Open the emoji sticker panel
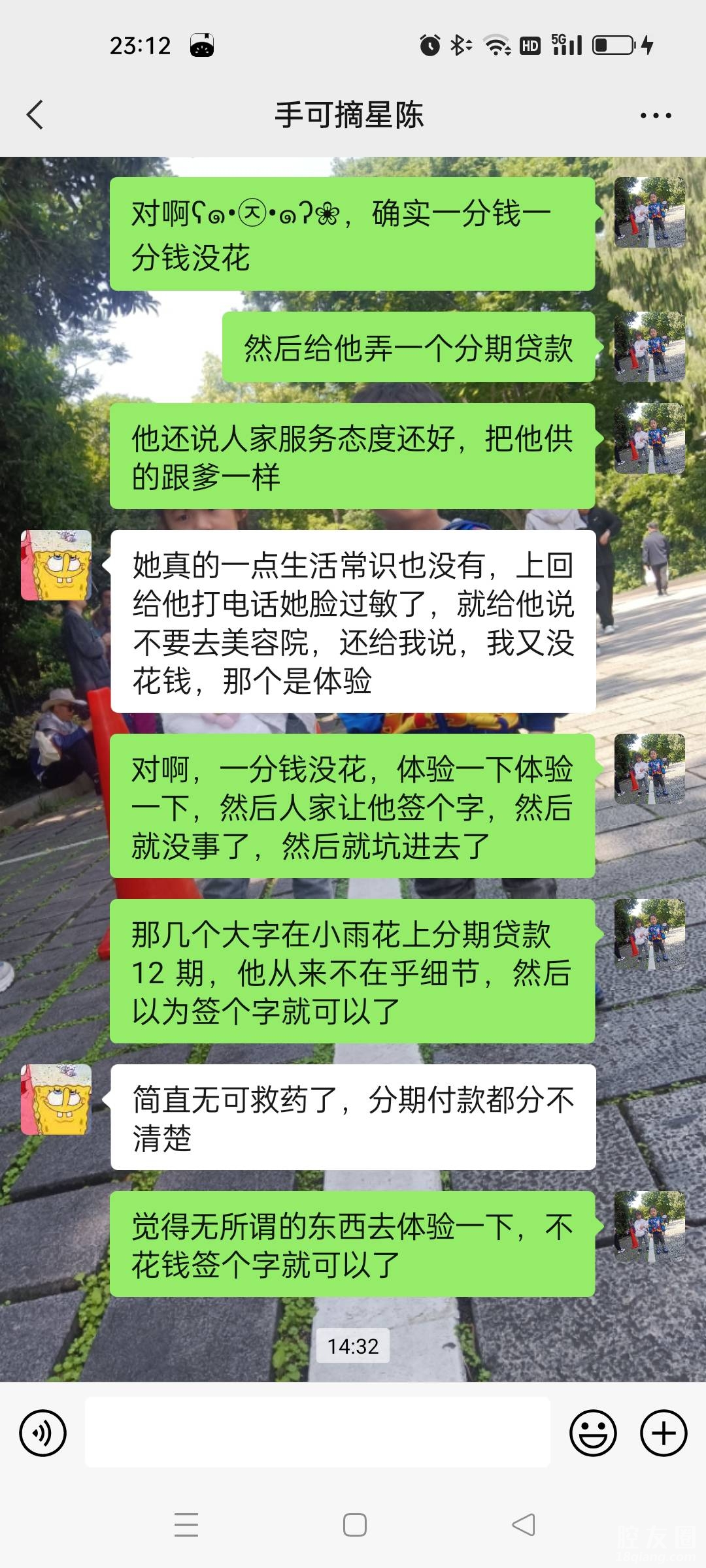Screen dimensions: 706x1568 (x=593, y=1433)
